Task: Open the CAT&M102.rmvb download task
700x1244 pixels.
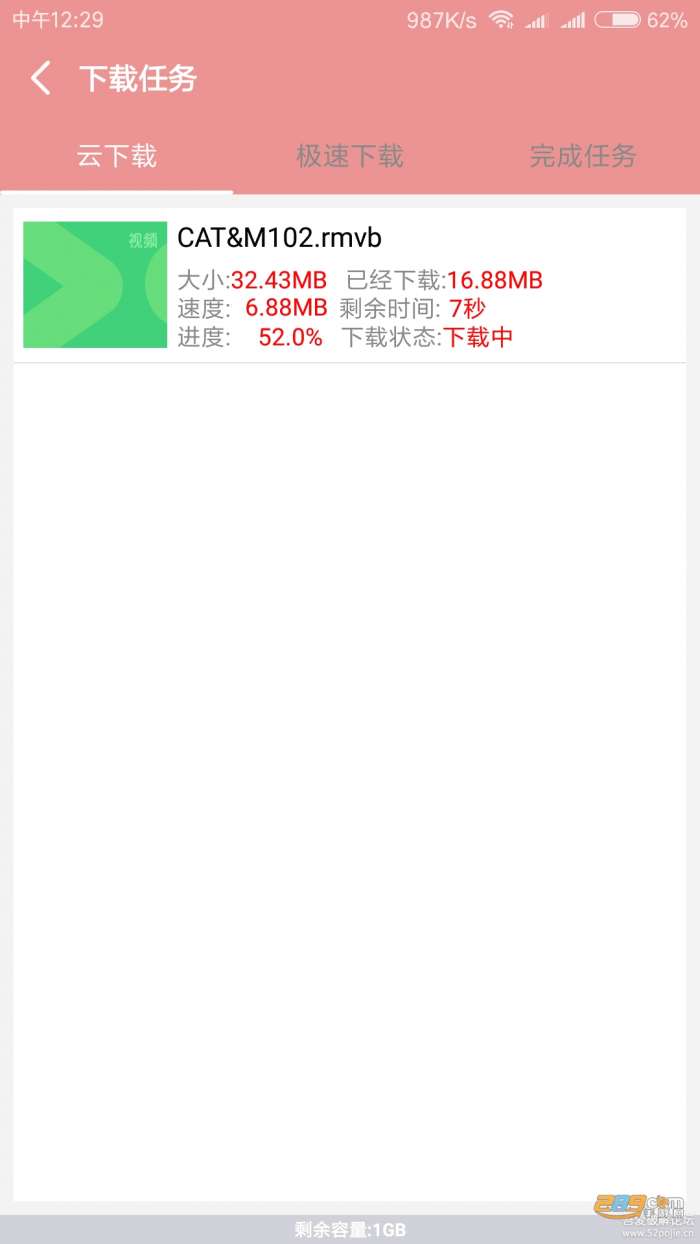Action: pyautogui.click(x=349, y=285)
